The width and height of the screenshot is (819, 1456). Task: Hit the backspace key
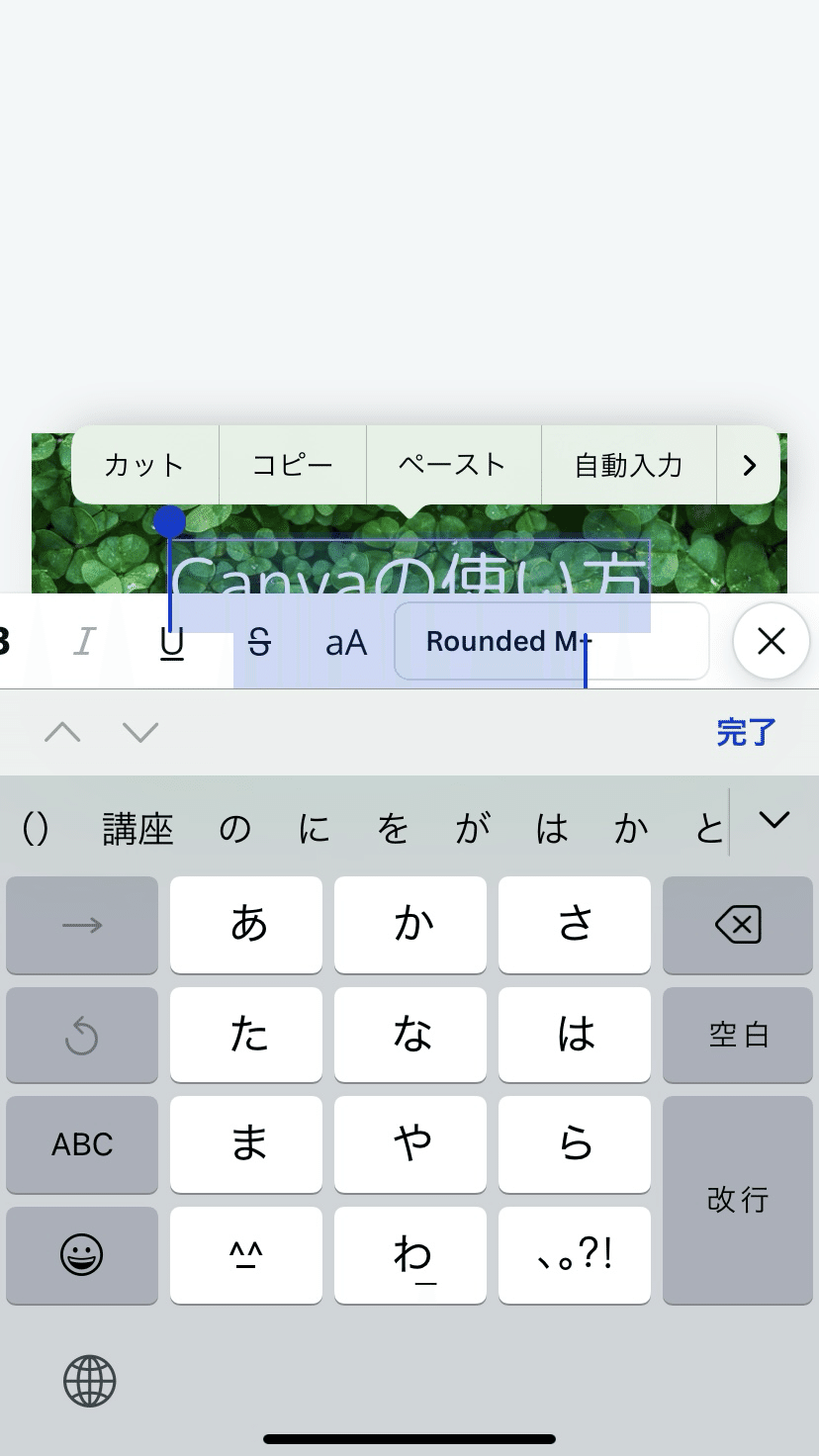point(738,926)
